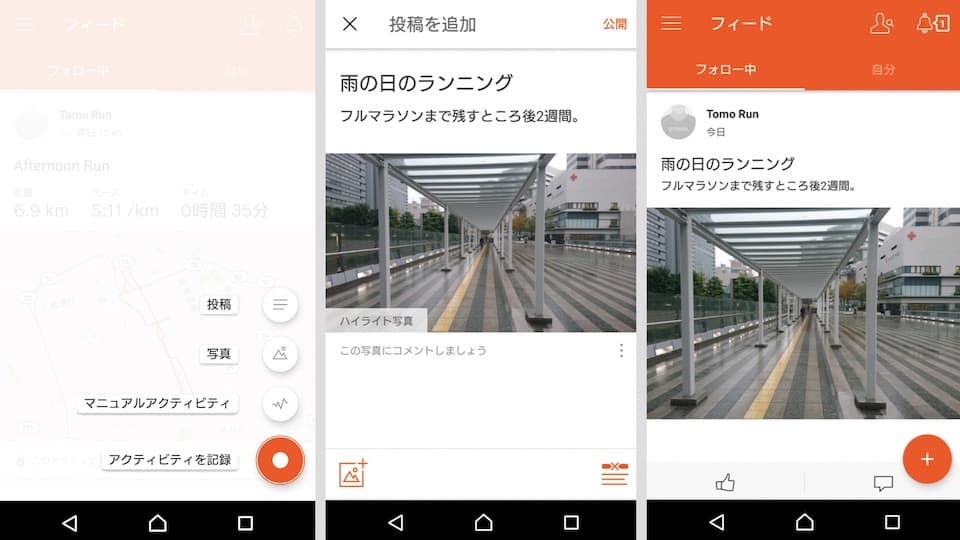
Task: Open the photo overflow menu
Action: click(x=621, y=351)
